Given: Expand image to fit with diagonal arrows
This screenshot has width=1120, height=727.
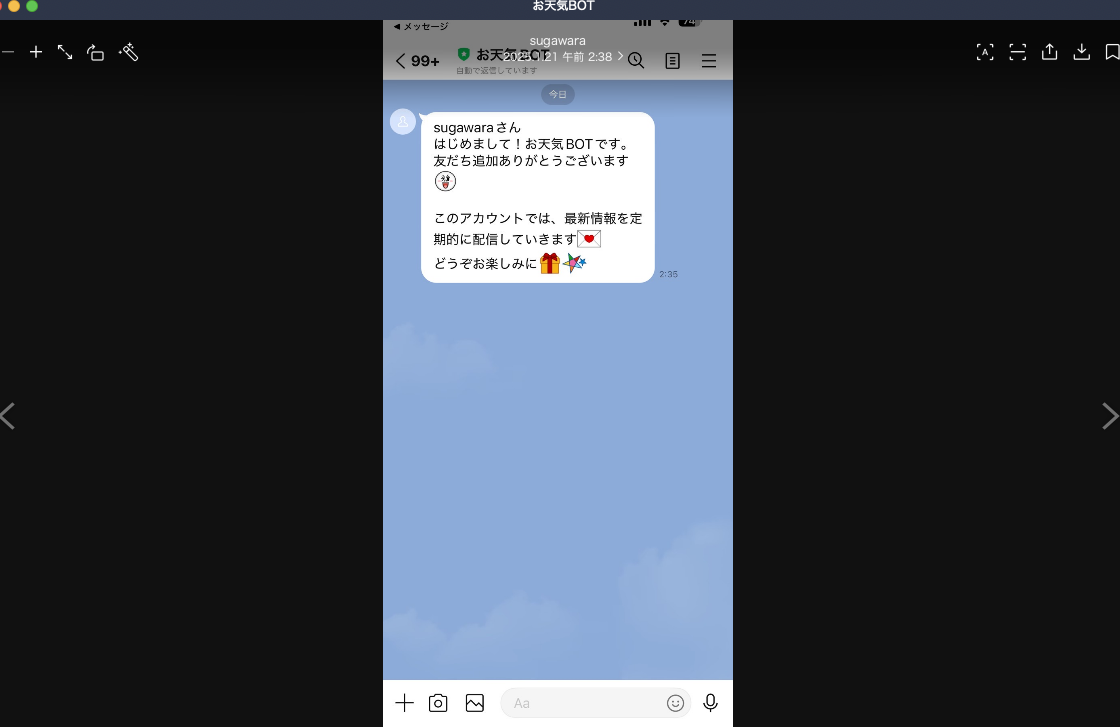Looking at the screenshot, I should [x=65, y=52].
